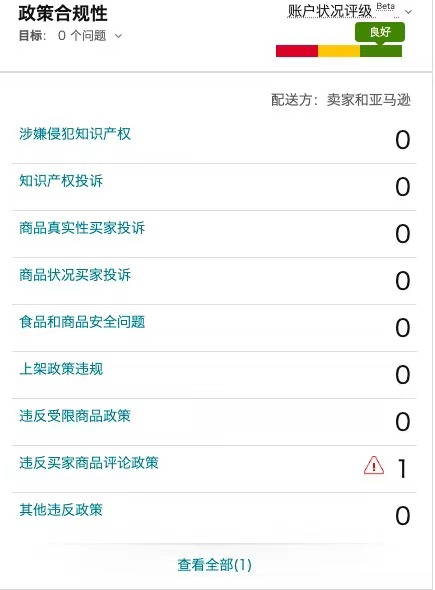Tap 查看全部(1) to view all

214,565
